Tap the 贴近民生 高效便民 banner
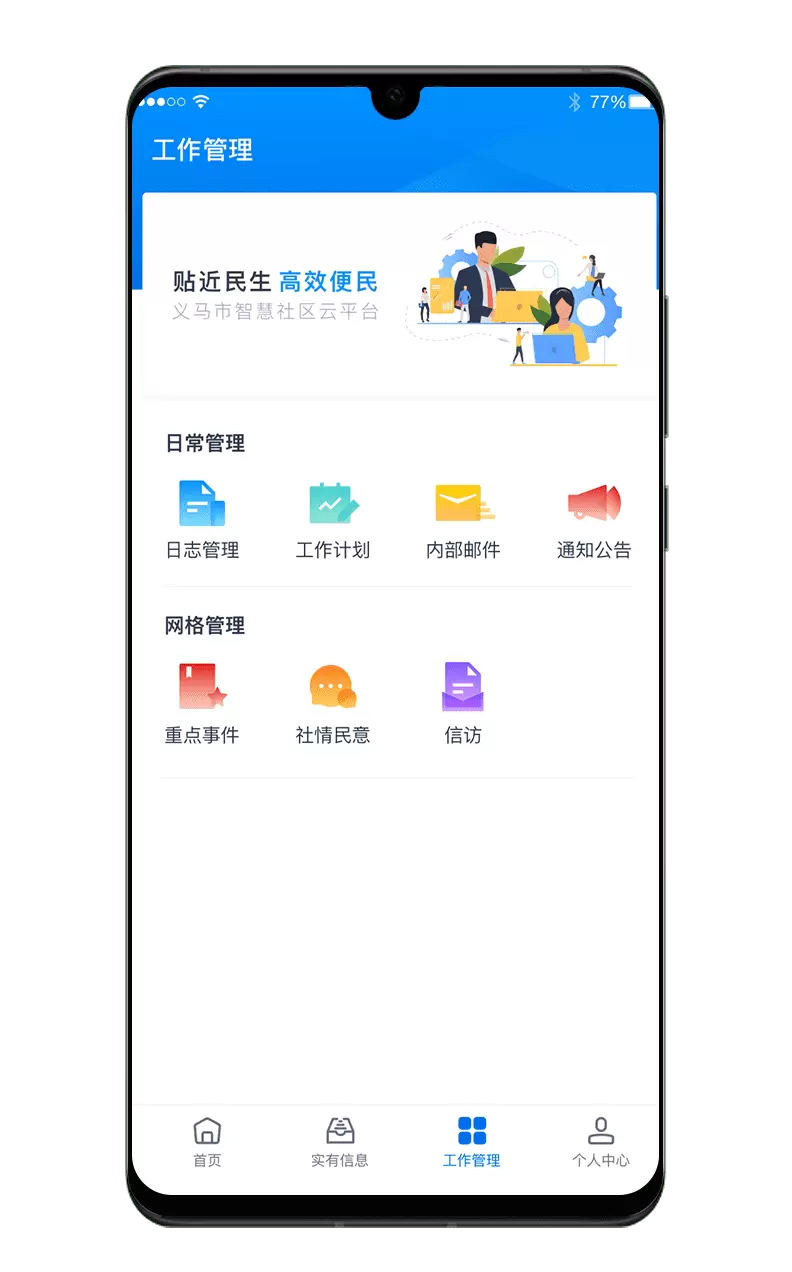This screenshot has height=1272, width=792. [x=399, y=295]
